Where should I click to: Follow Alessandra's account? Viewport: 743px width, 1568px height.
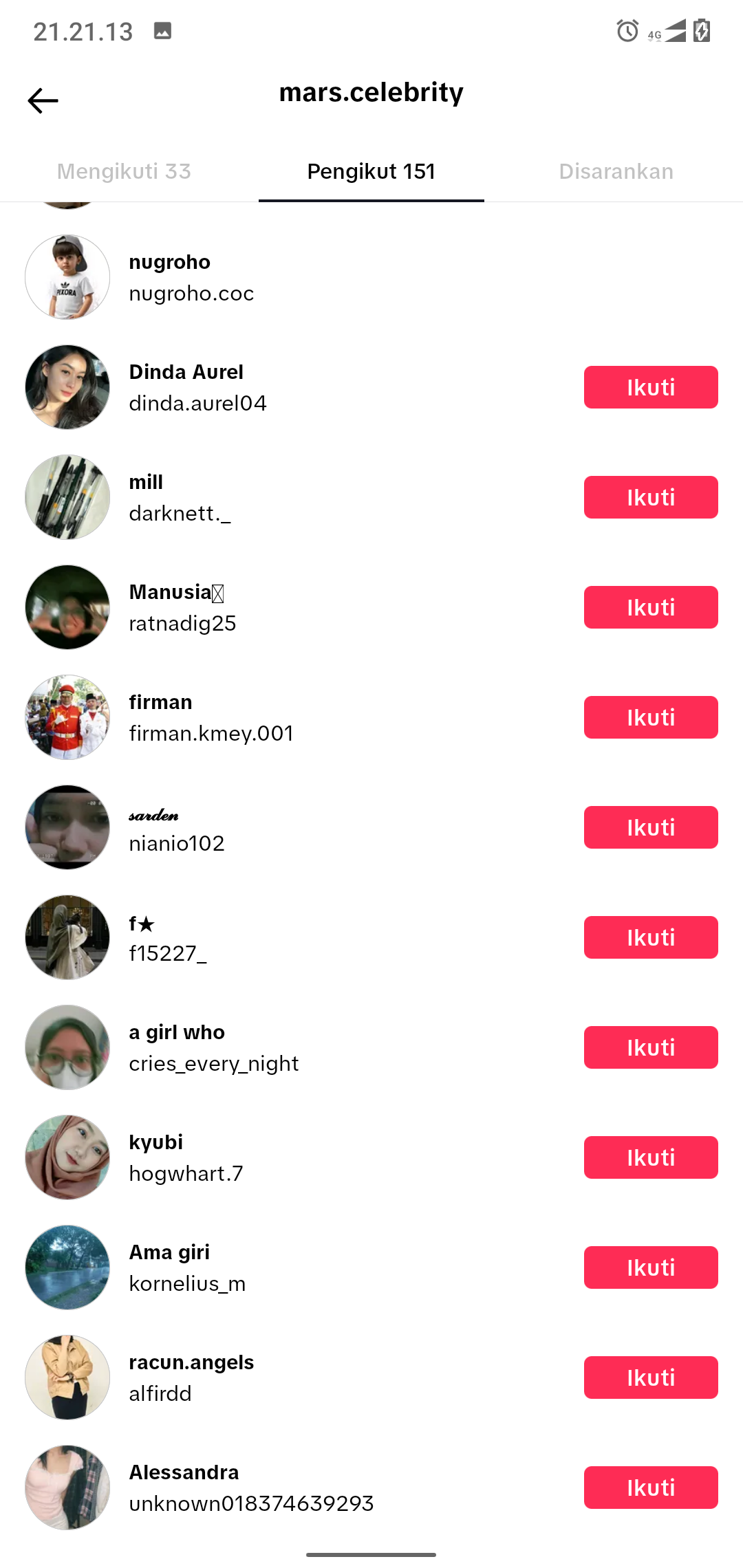point(650,1488)
